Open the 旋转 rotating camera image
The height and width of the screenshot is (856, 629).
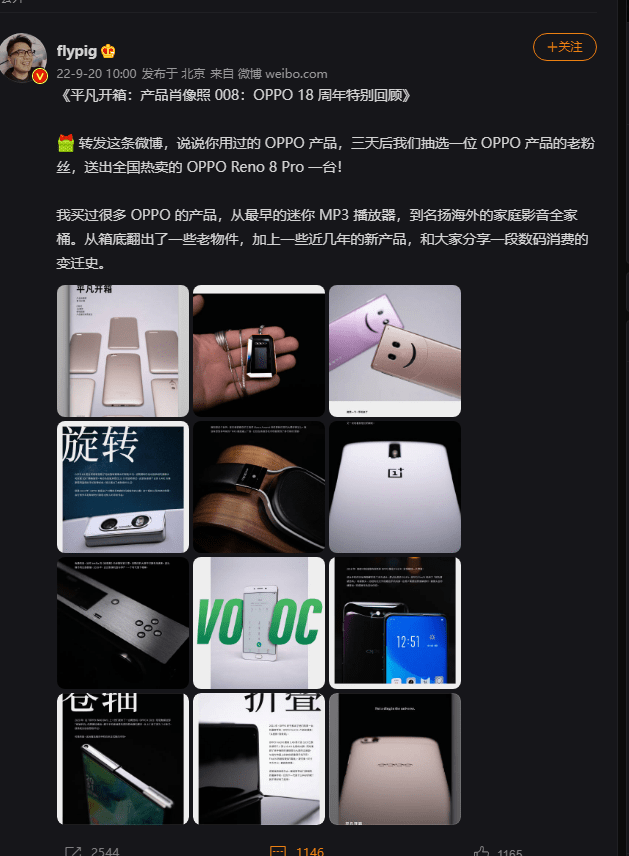pos(123,487)
